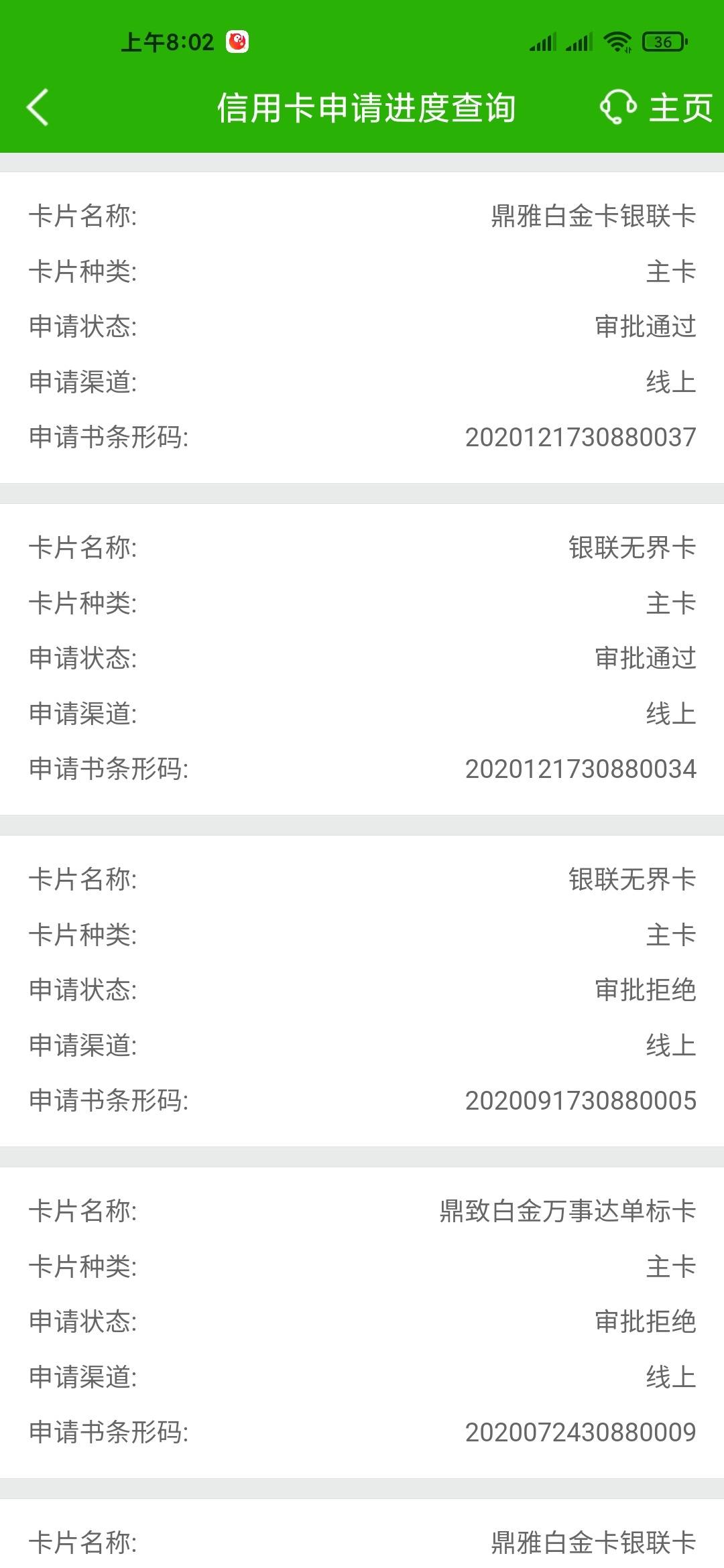Viewport: 724px width, 1568px height.
Task: Go back using the header arrow
Action: coord(38,107)
